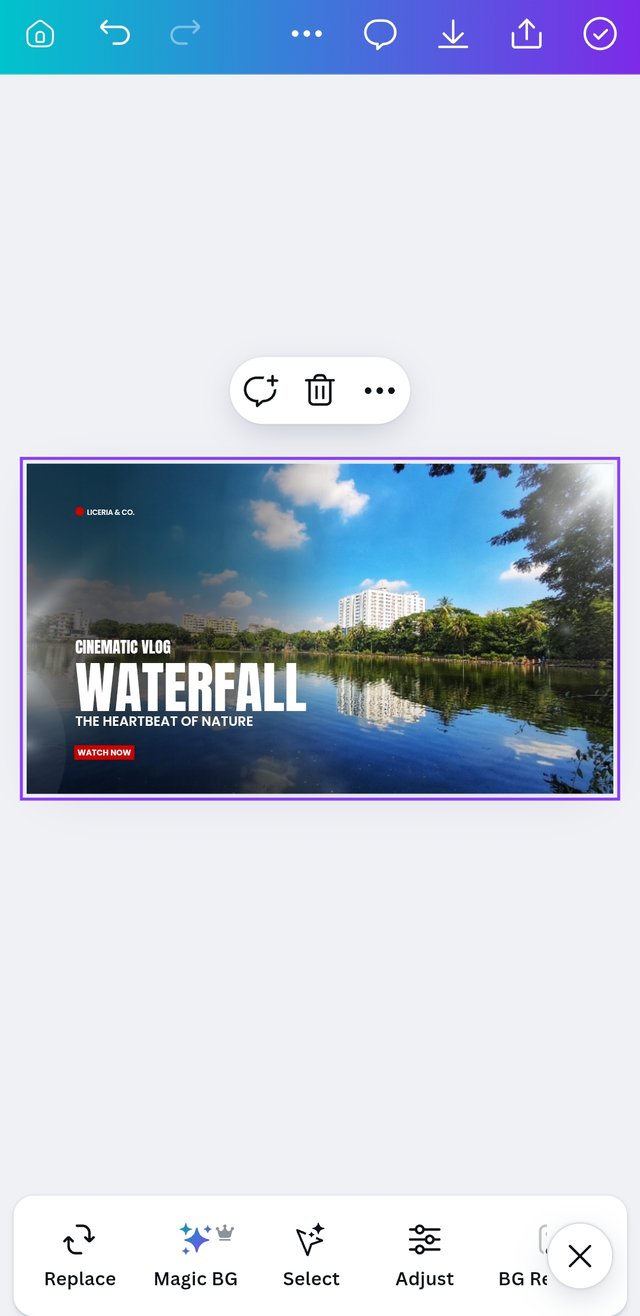Screen dimensions: 640x1316
Task: Open the Adjust settings
Action: [x=425, y=1255]
